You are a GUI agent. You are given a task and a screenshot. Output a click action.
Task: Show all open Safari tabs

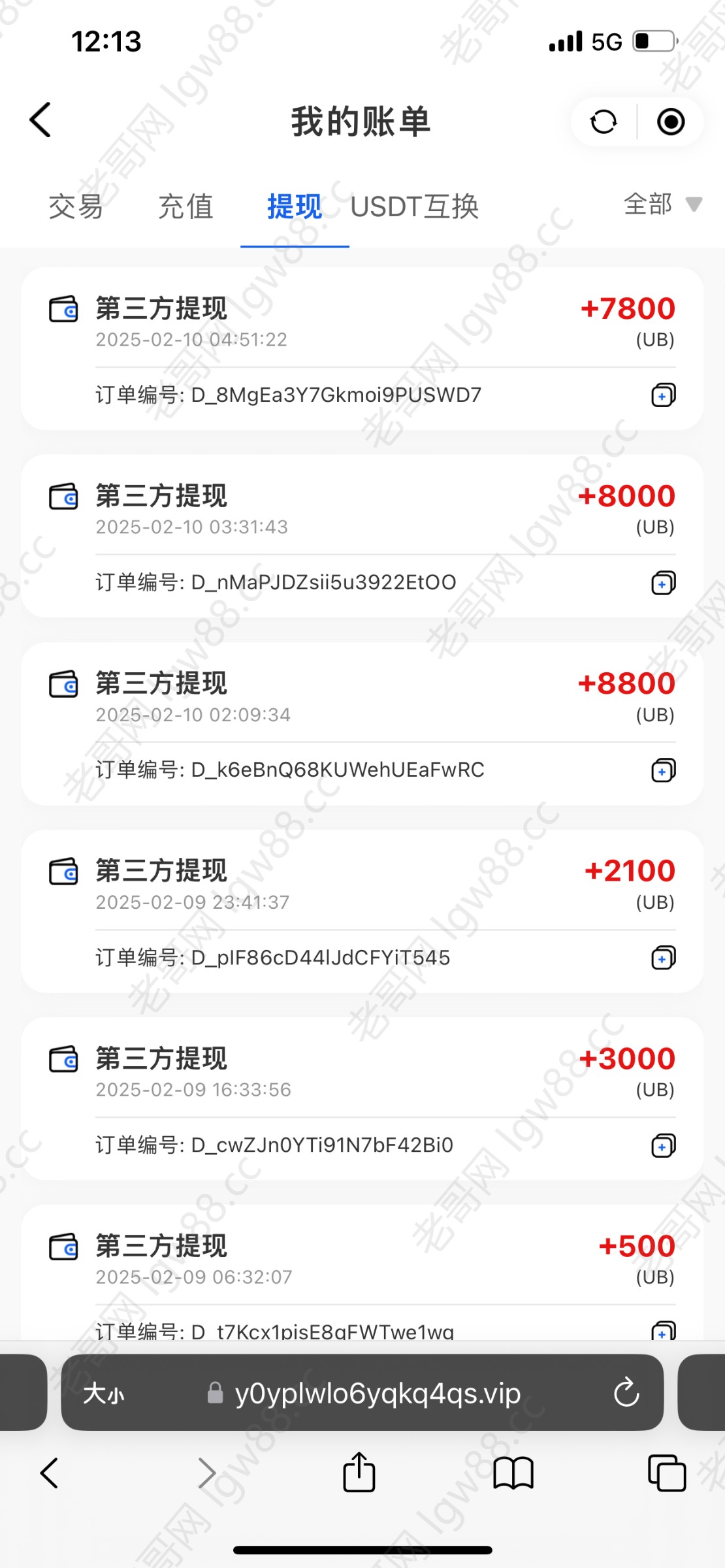coord(667,1473)
